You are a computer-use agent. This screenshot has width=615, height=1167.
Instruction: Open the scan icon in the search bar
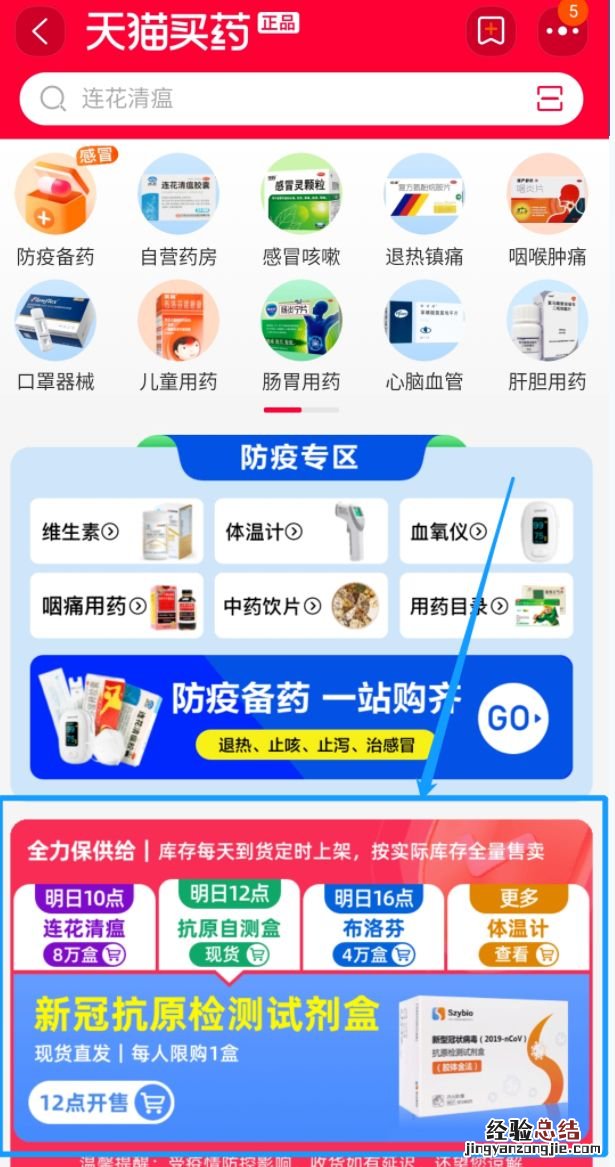point(550,98)
